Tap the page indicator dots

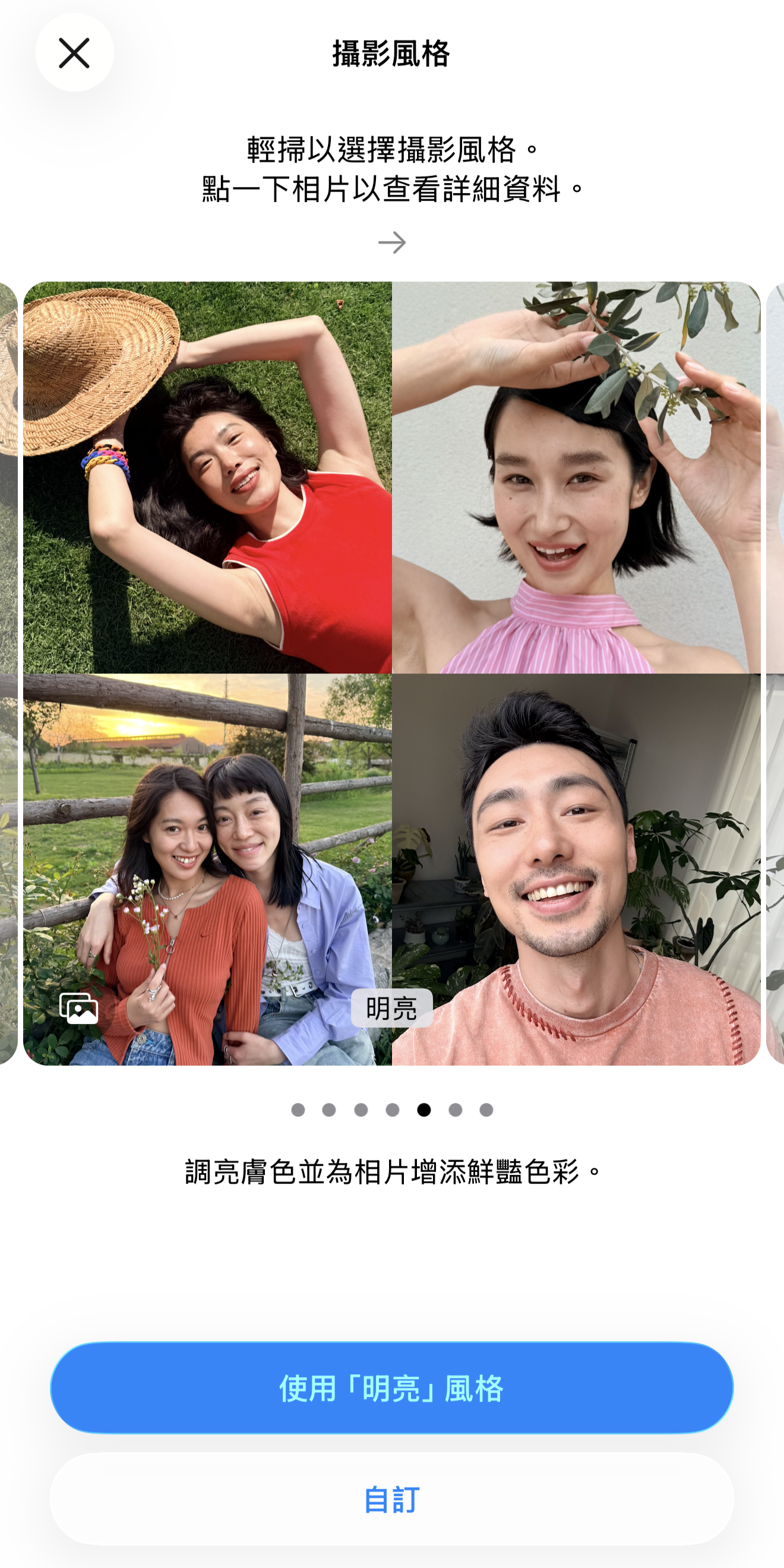click(391, 1109)
